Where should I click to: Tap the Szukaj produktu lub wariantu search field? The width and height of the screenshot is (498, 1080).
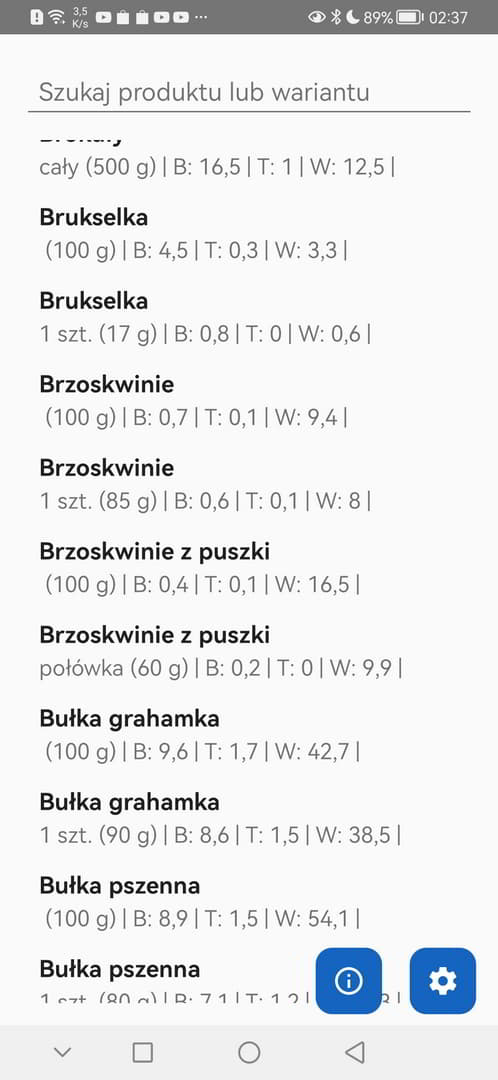click(x=249, y=92)
